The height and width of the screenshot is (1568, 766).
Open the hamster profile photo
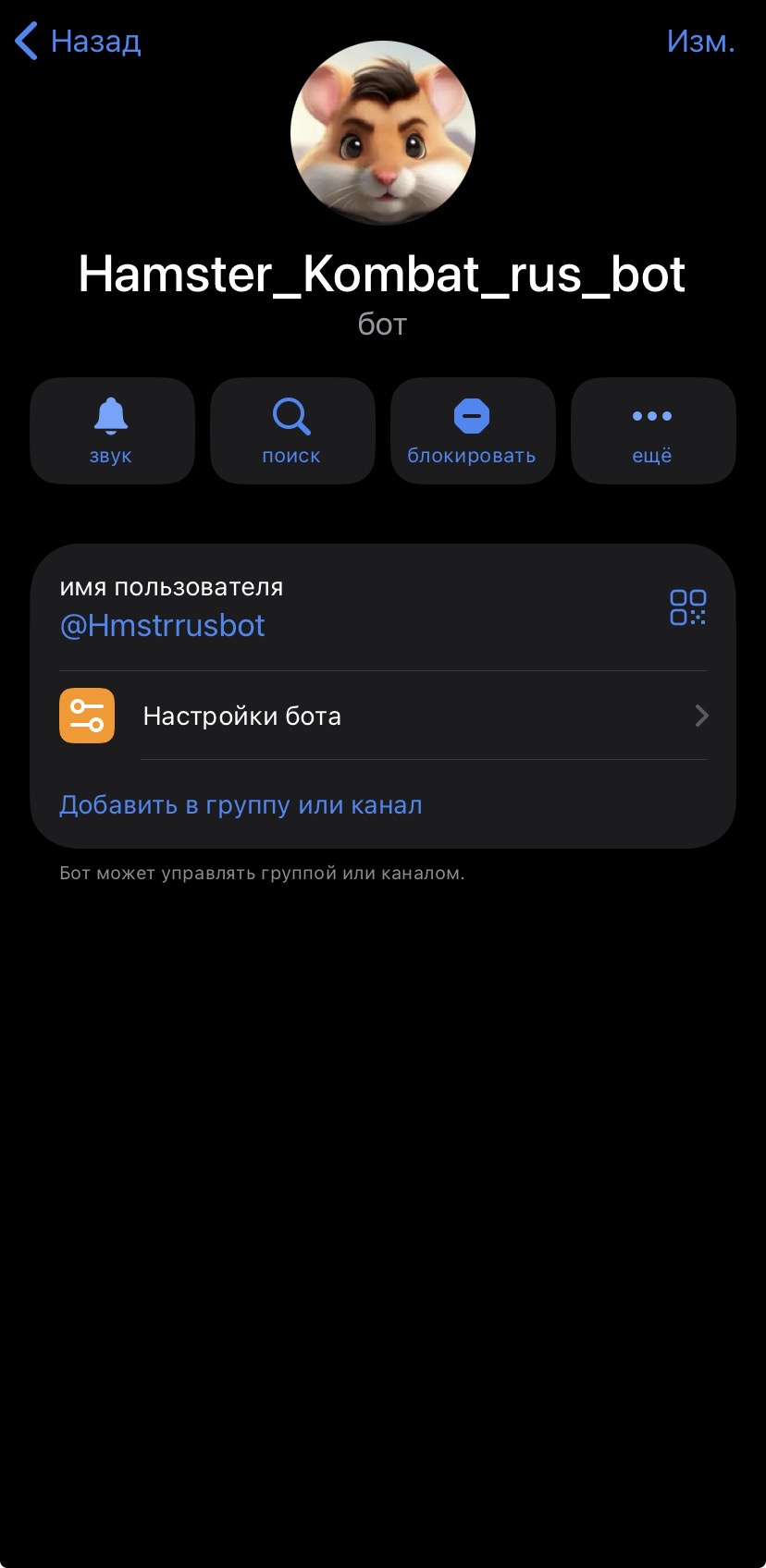pyautogui.click(x=382, y=133)
